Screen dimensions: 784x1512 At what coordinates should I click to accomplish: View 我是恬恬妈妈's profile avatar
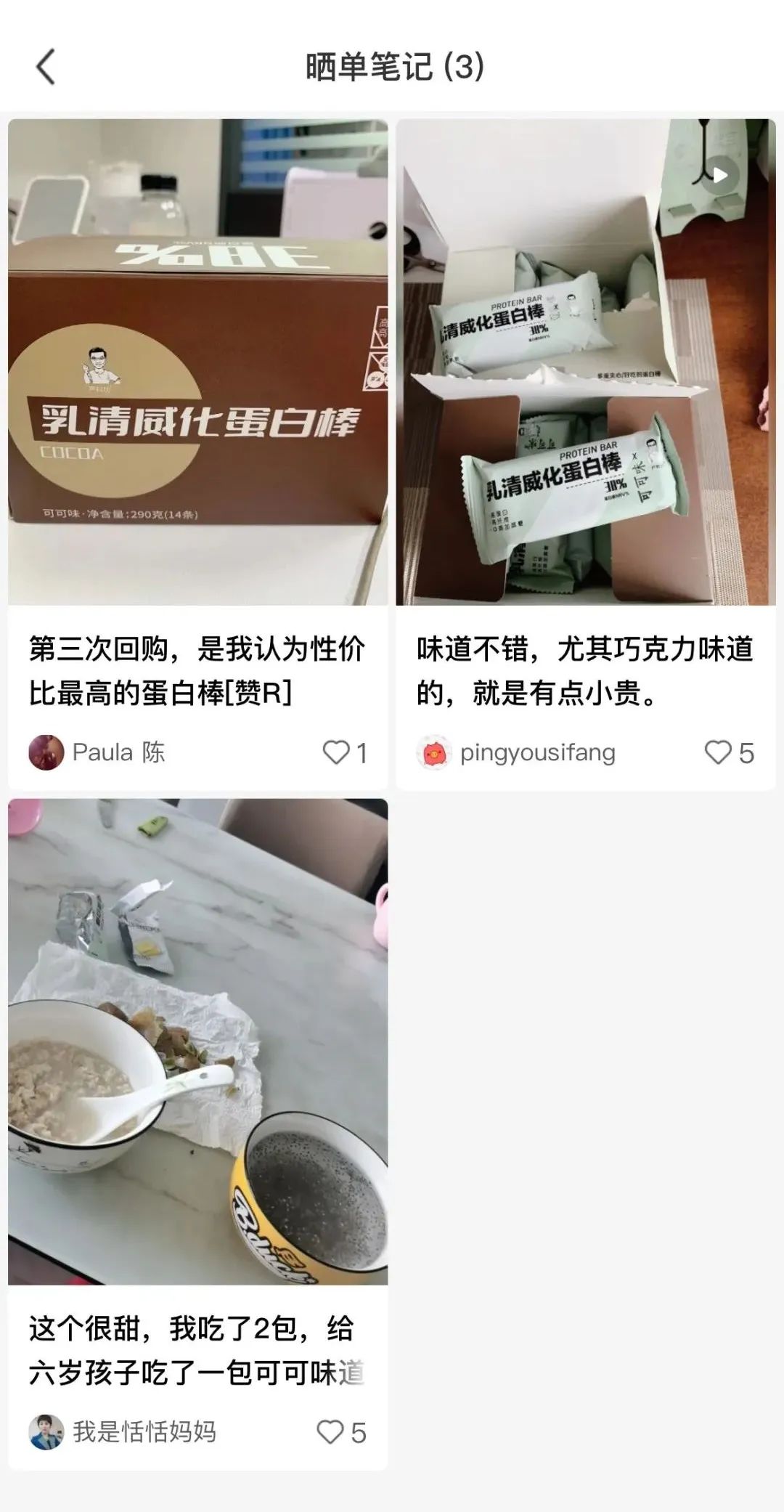[46, 1431]
